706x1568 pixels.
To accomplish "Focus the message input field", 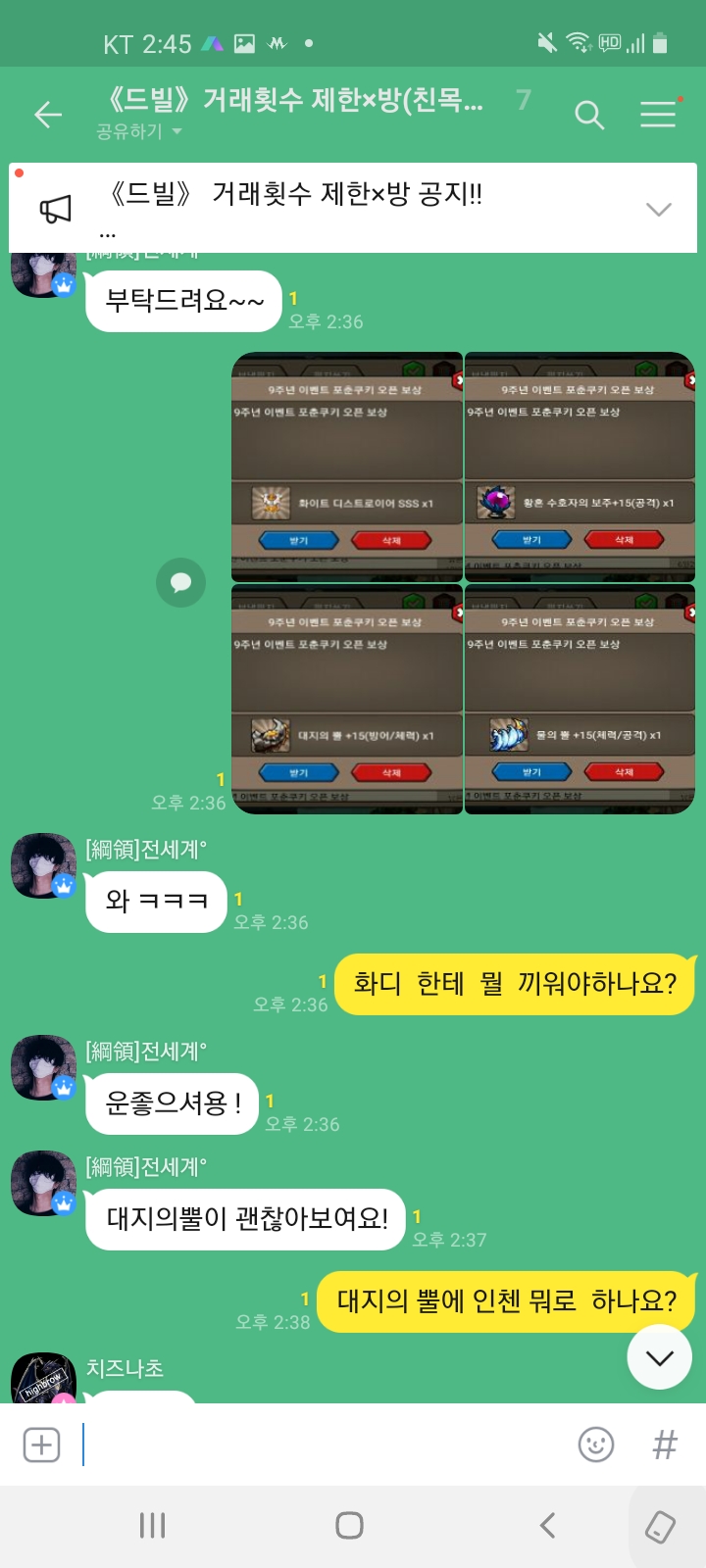I will [324, 1445].
